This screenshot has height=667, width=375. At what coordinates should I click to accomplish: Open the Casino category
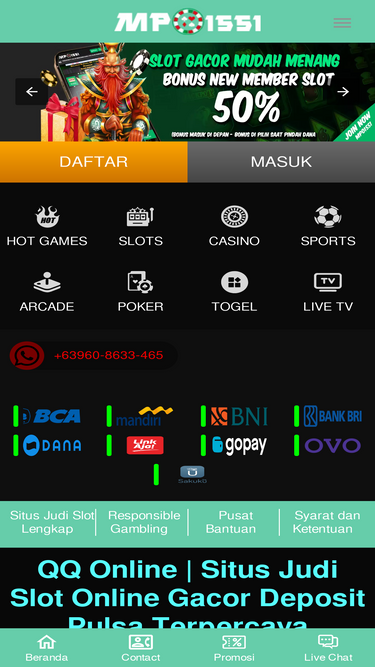pos(234,226)
